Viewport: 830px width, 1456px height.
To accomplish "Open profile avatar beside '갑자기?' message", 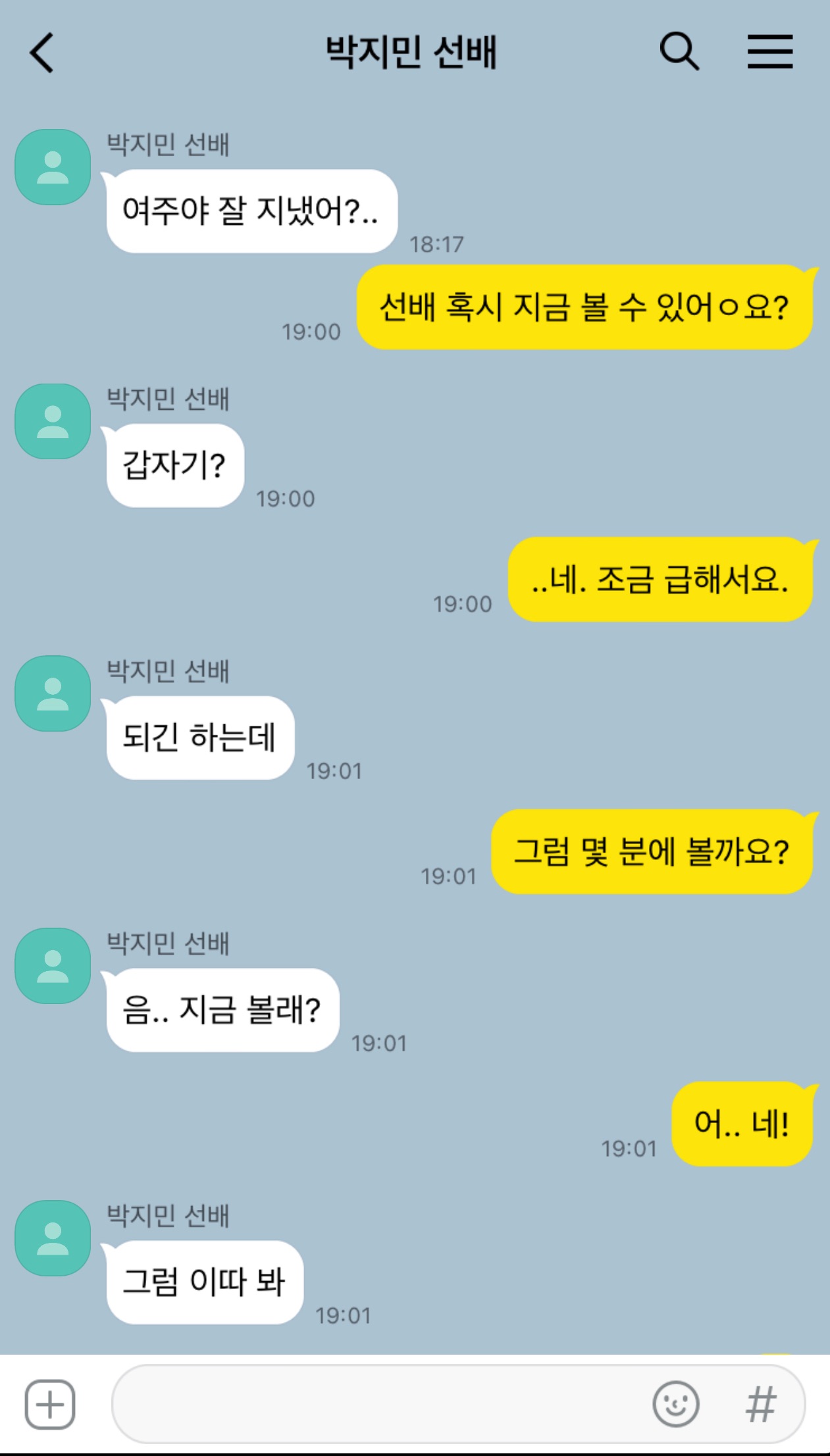I will click(53, 422).
